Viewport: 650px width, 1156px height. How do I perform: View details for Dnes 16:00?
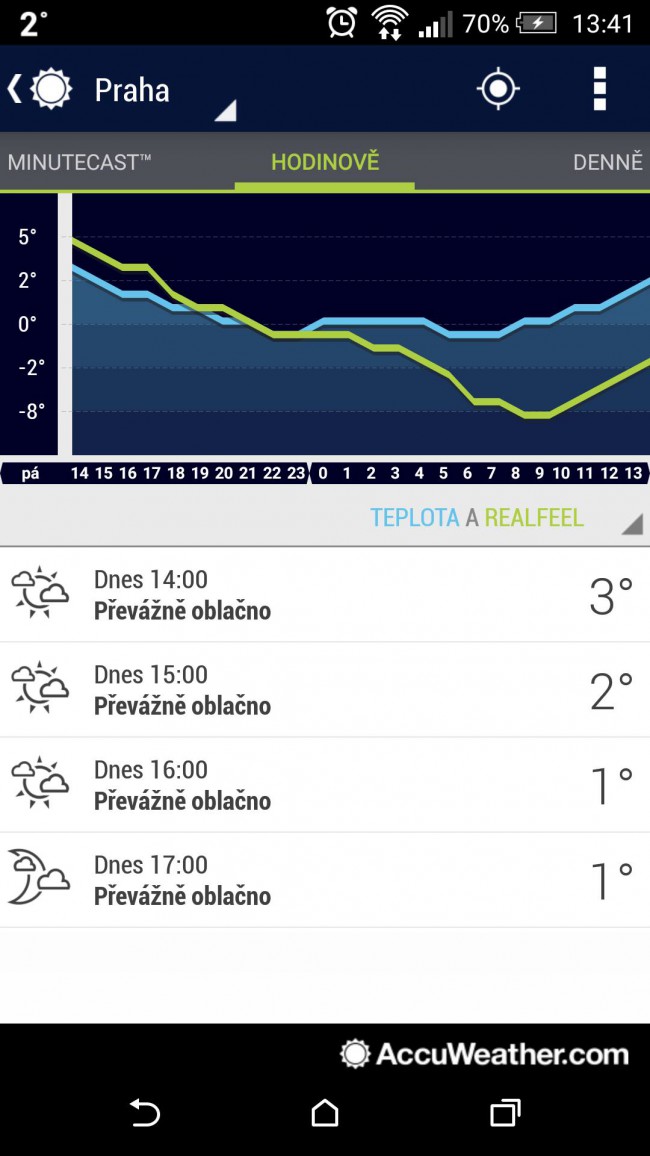(325, 785)
